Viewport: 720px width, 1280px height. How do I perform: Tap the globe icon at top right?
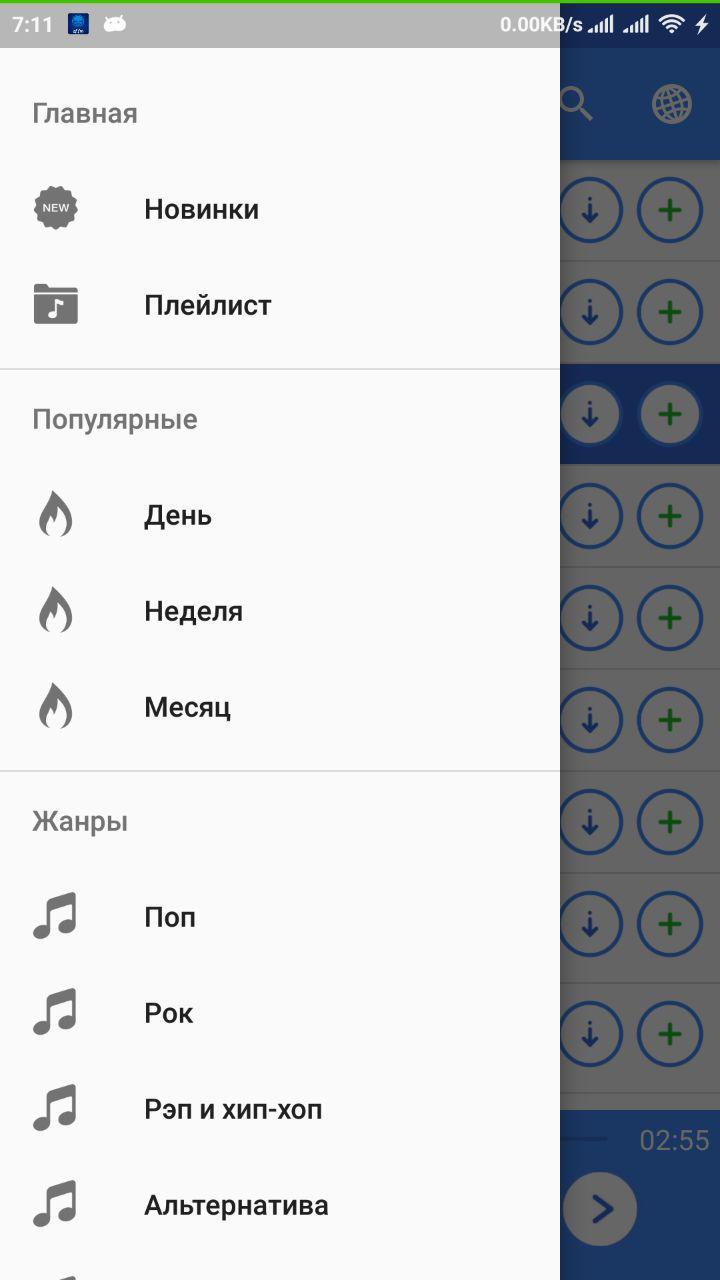coord(672,103)
